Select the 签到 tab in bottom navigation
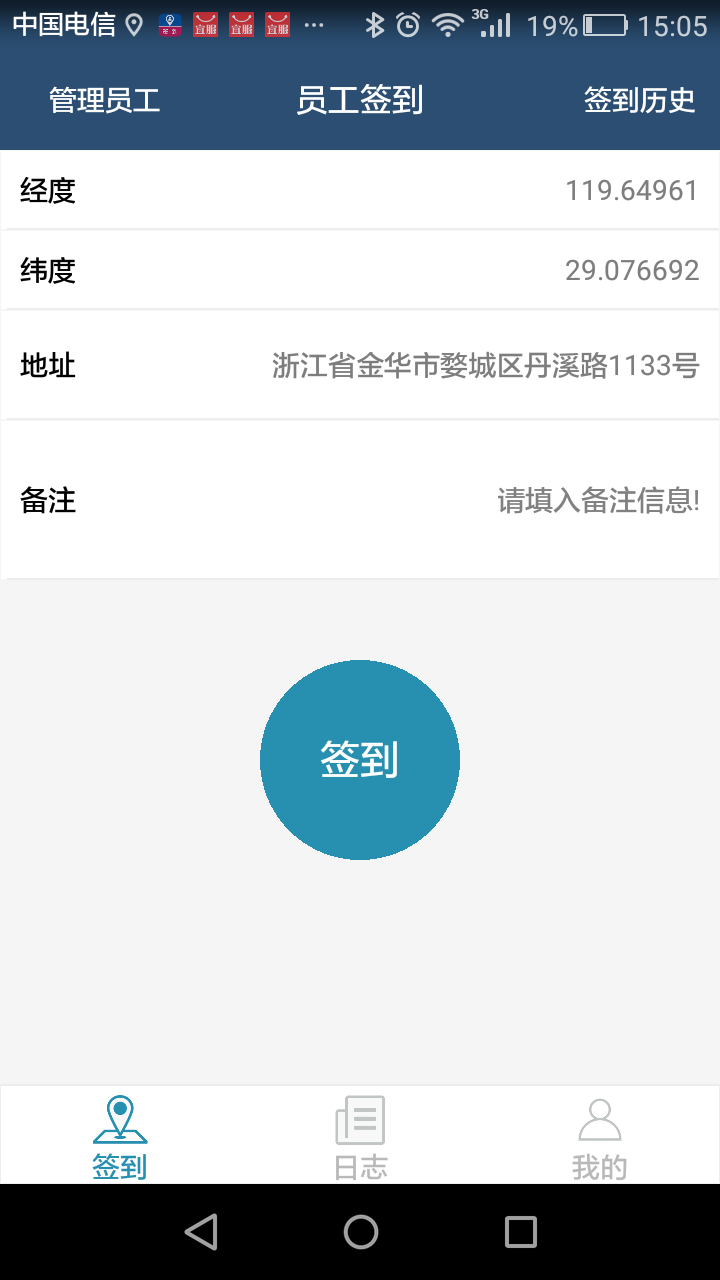 click(120, 1138)
